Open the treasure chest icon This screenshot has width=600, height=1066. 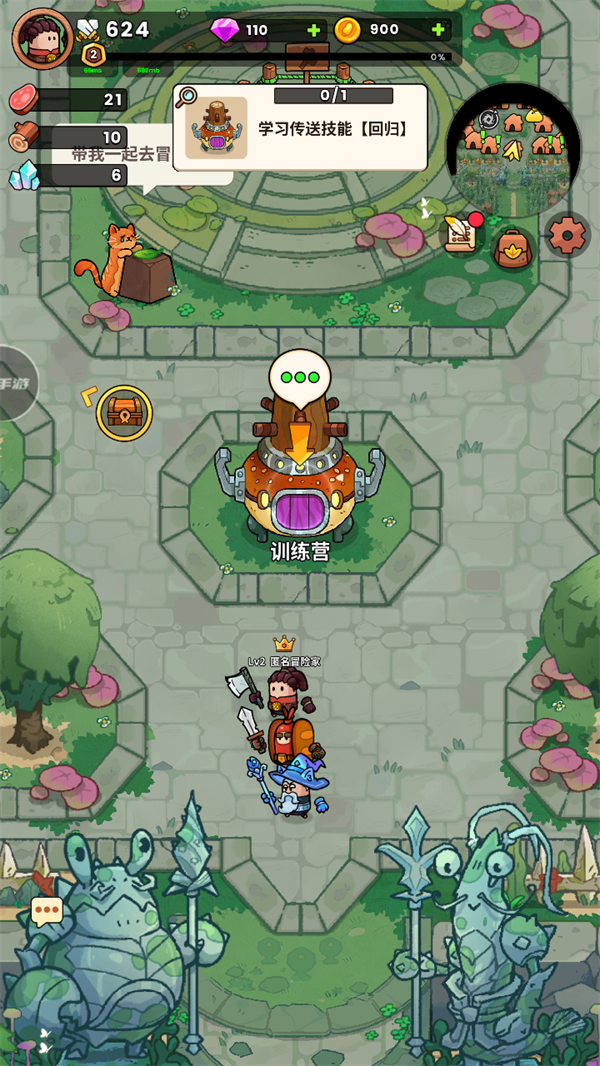(x=124, y=411)
